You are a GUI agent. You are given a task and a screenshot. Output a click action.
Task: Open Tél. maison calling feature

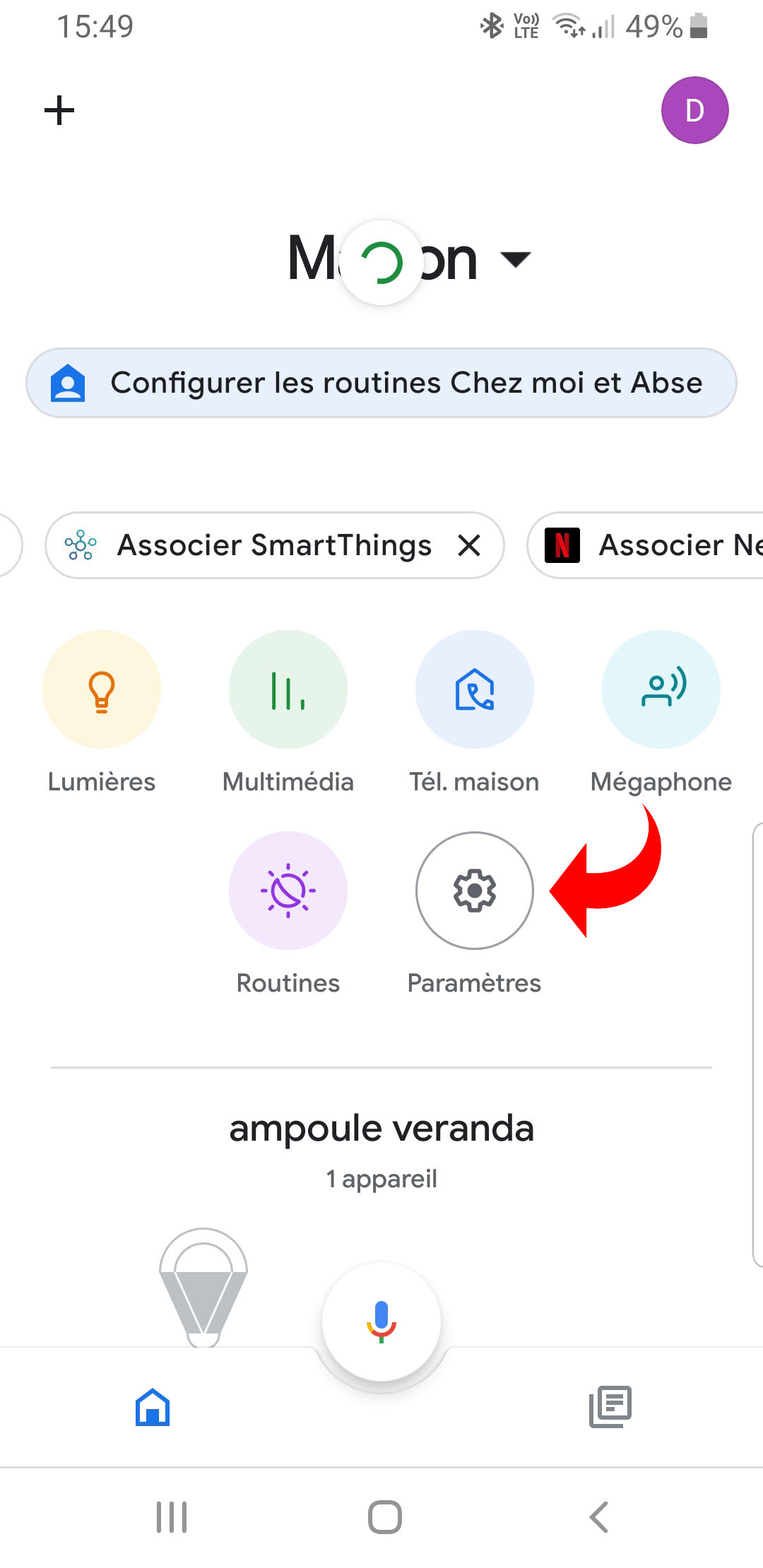click(475, 689)
